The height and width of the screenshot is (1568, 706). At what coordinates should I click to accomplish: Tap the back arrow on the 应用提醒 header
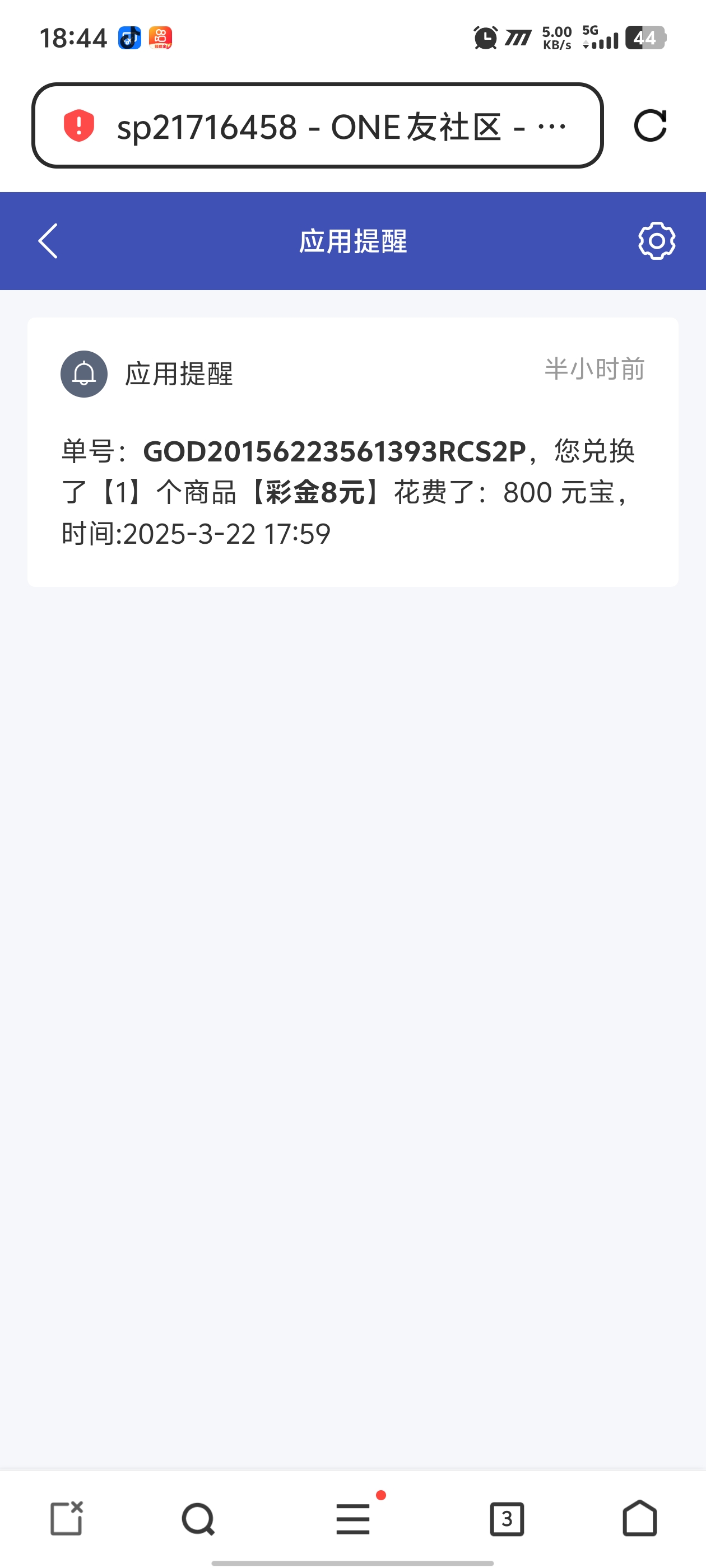coord(48,241)
